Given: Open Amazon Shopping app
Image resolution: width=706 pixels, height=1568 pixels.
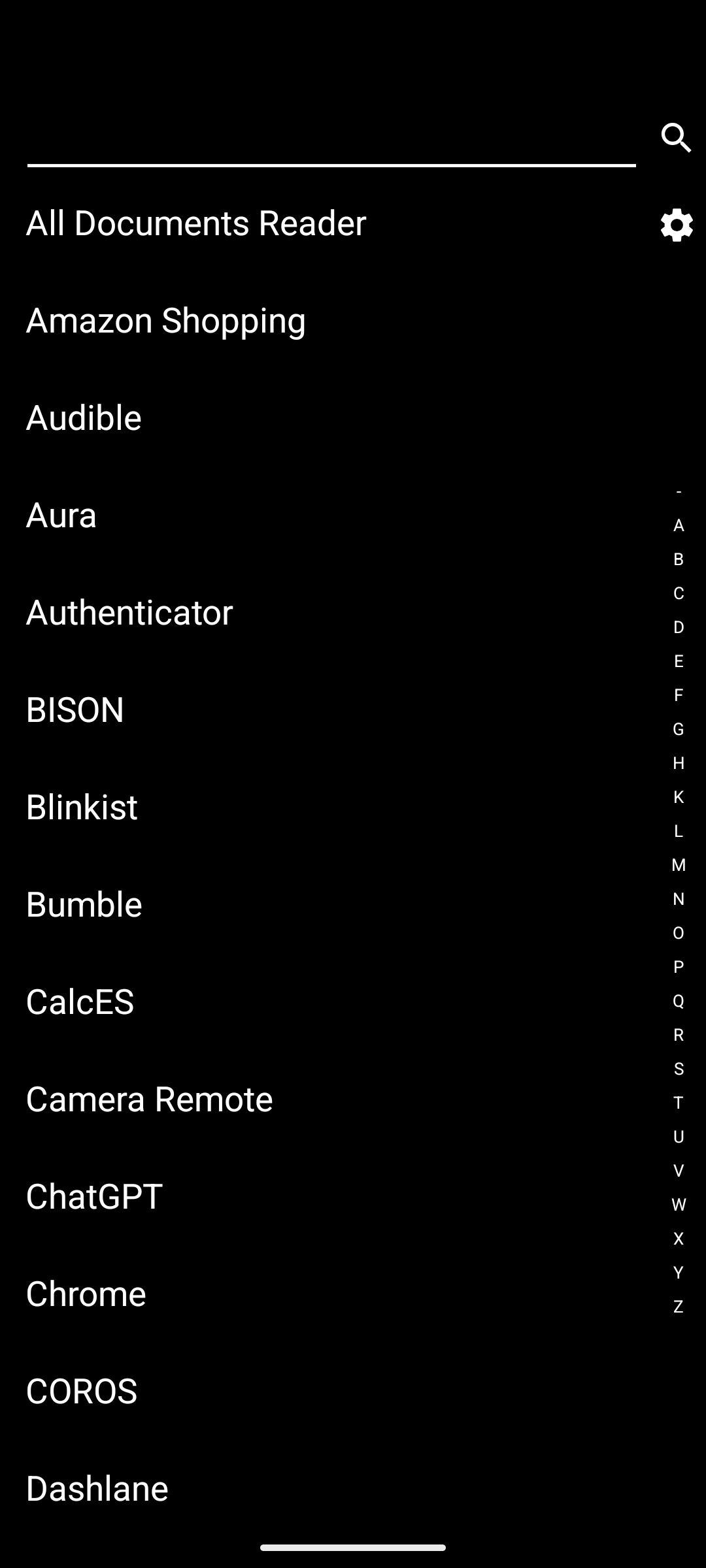Looking at the screenshot, I should point(166,321).
